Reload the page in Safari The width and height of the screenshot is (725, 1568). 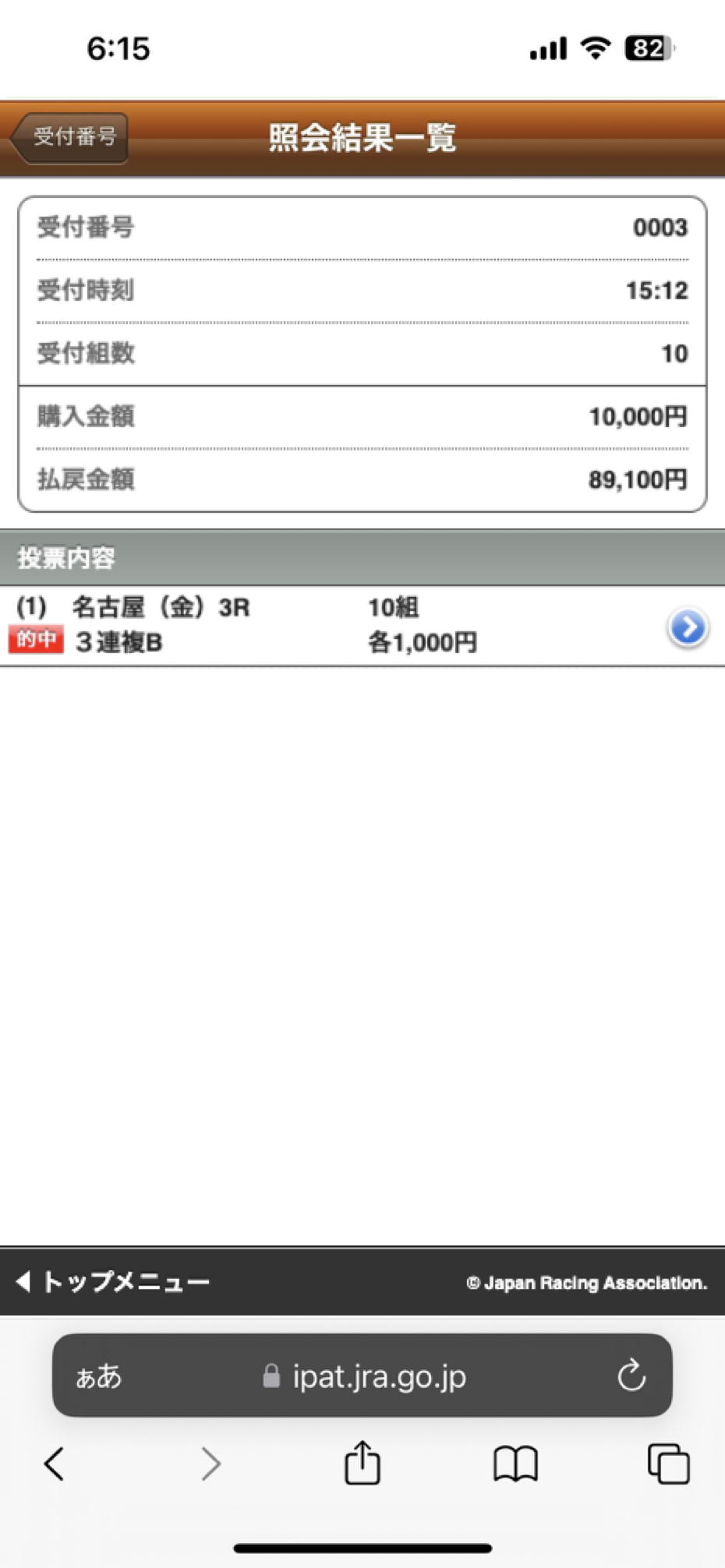click(631, 1376)
